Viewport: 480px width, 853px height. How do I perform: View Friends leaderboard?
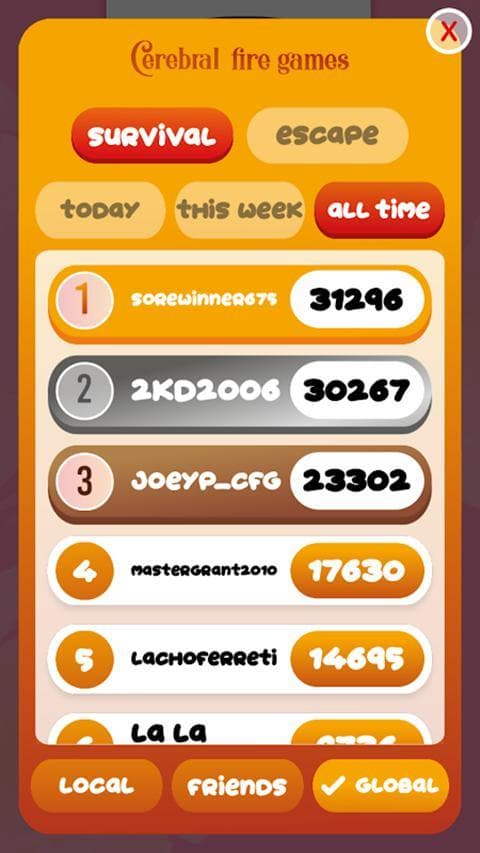(x=237, y=786)
